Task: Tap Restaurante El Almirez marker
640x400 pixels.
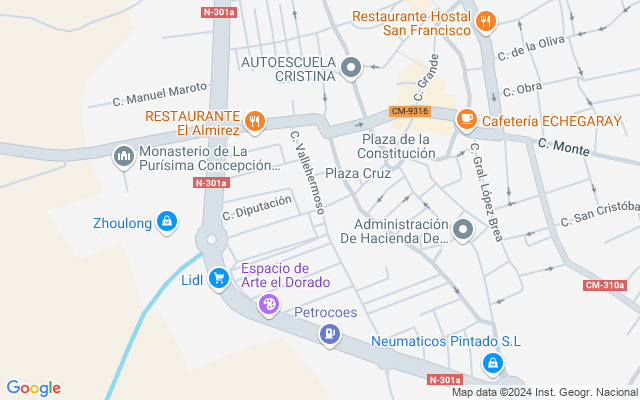Action: point(255,122)
